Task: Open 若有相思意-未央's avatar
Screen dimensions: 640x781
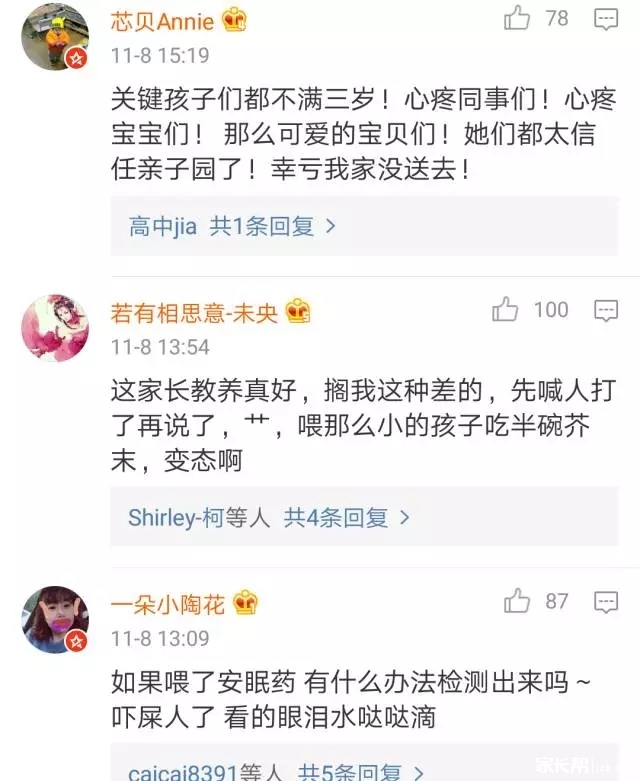Action: pyautogui.click(x=56, y=328)
